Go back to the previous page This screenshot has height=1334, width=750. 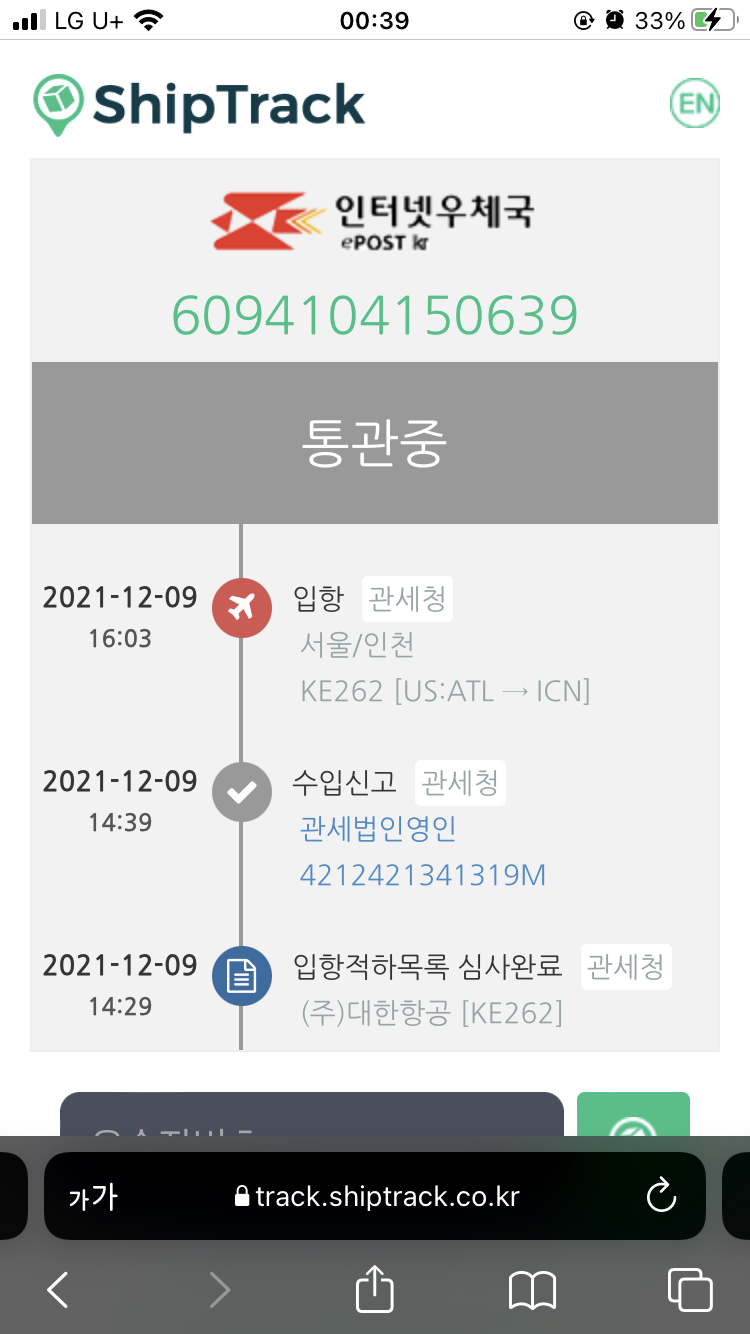coord(58,1290)
